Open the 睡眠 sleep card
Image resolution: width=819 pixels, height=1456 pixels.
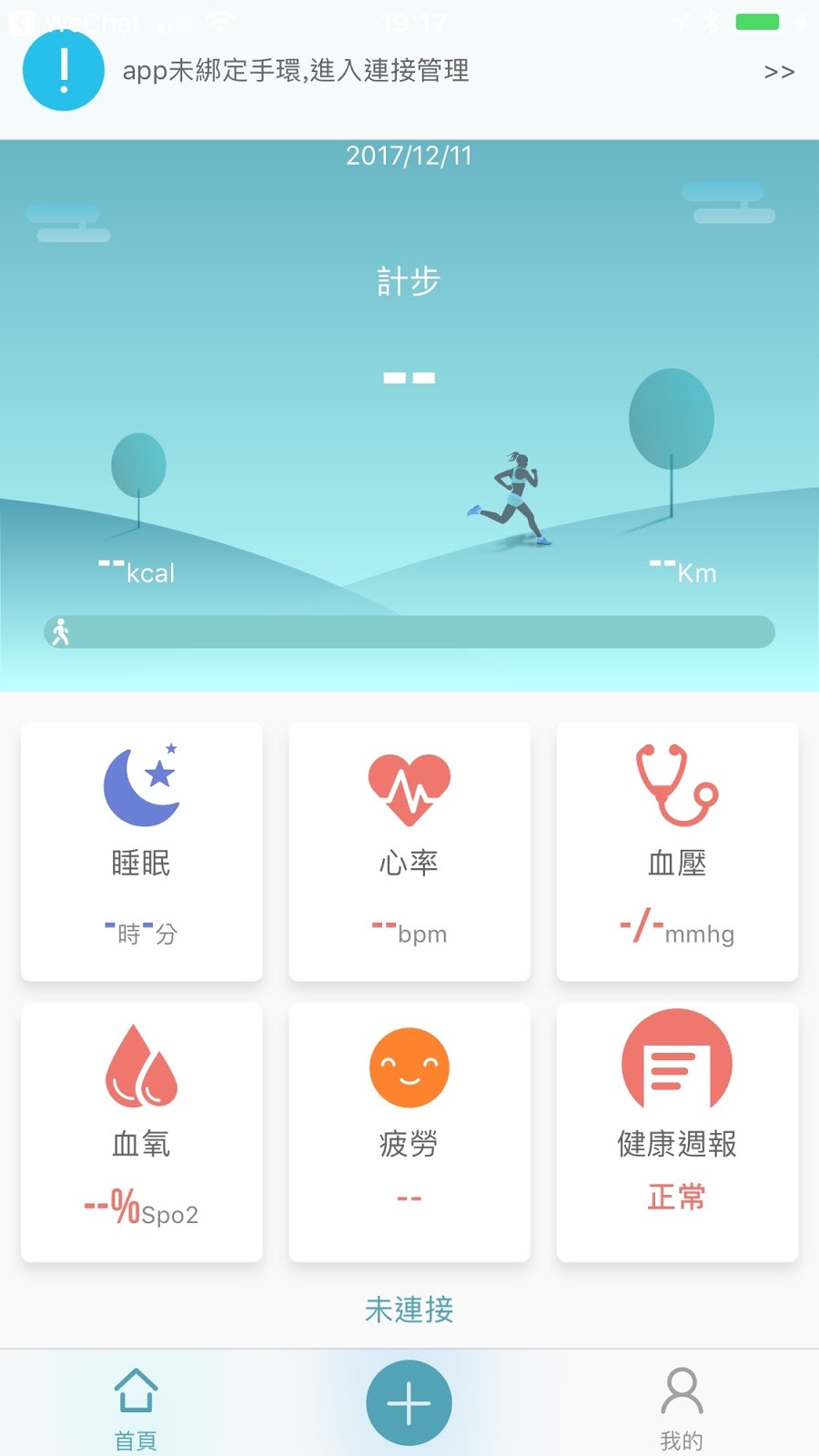(142, 852)
